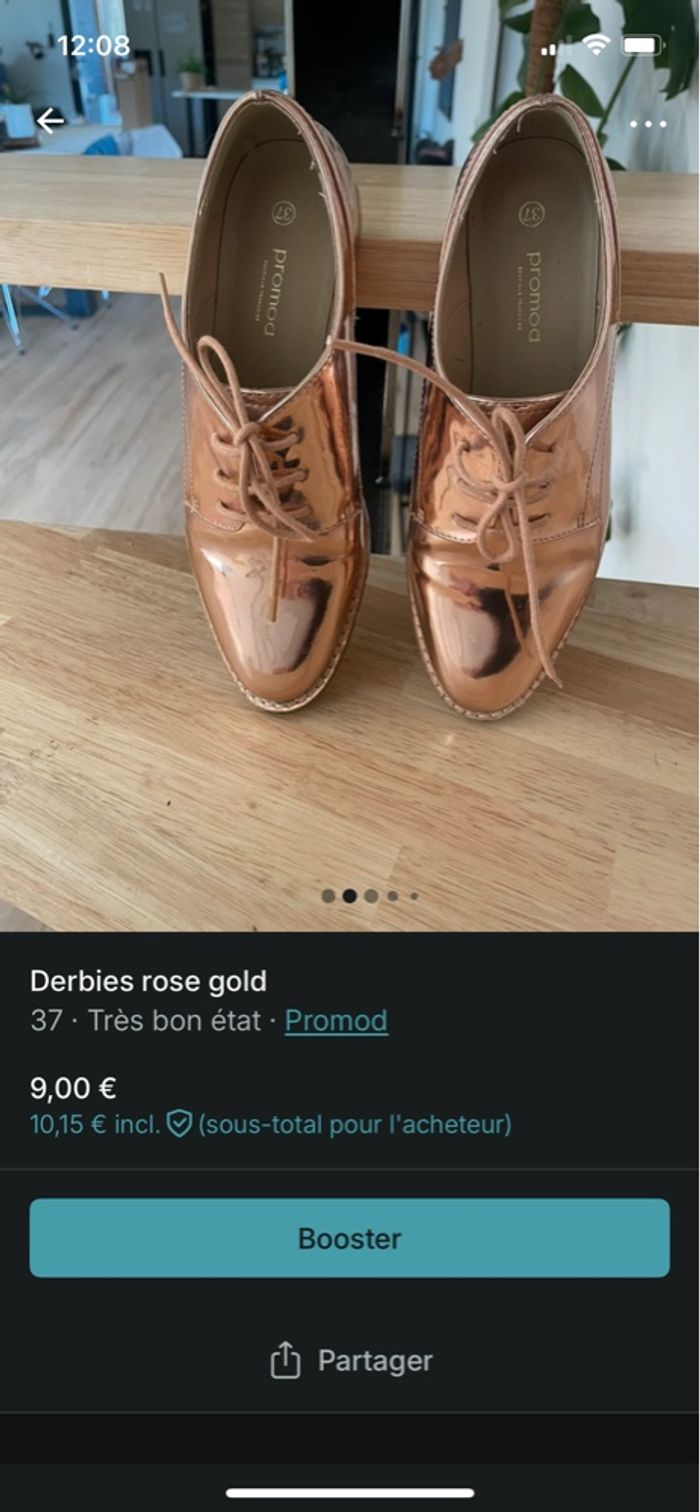This screenshot has height=1512, width=700.
Task: Open the three-dot overflow menu
Action: [x=648, y=124]
